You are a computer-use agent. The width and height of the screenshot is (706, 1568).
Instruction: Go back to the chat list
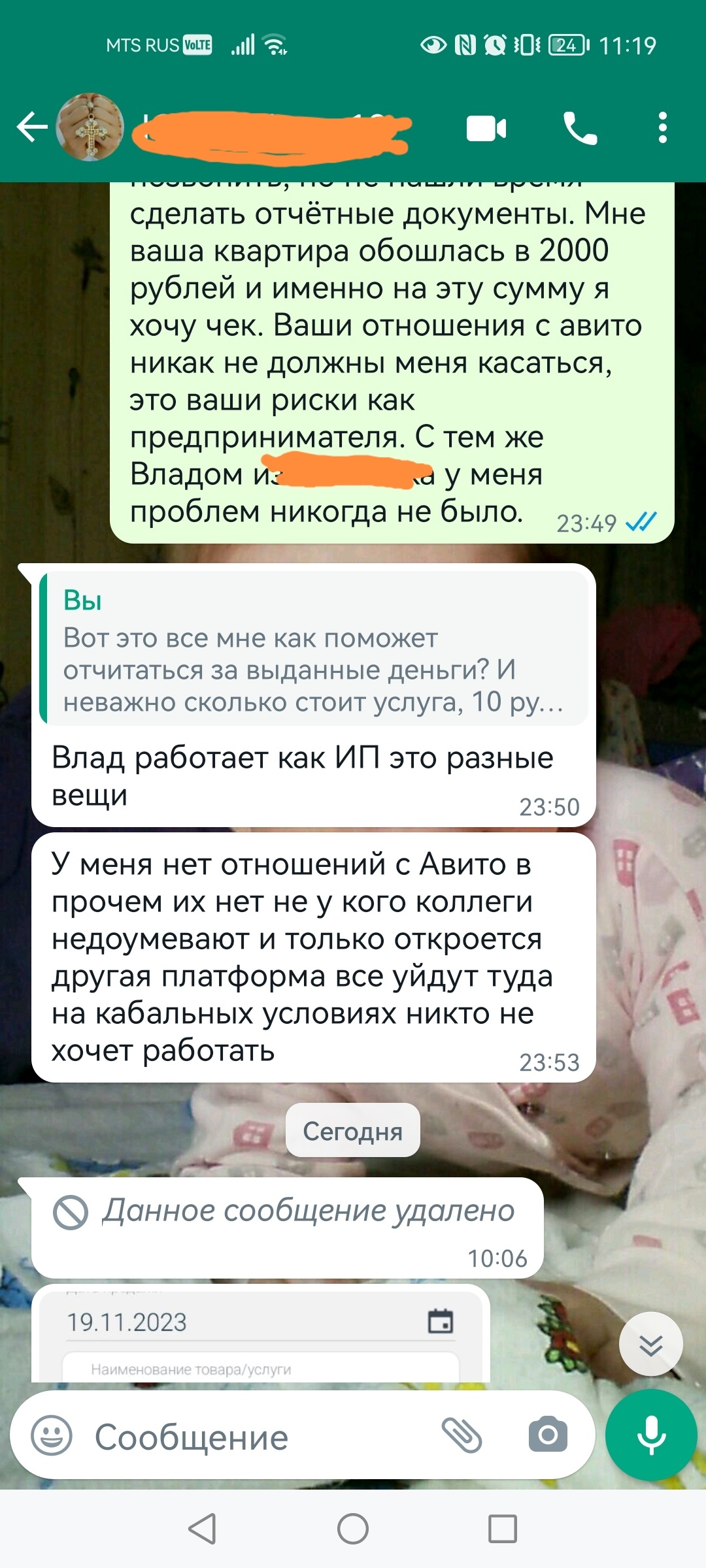[31, 127]
